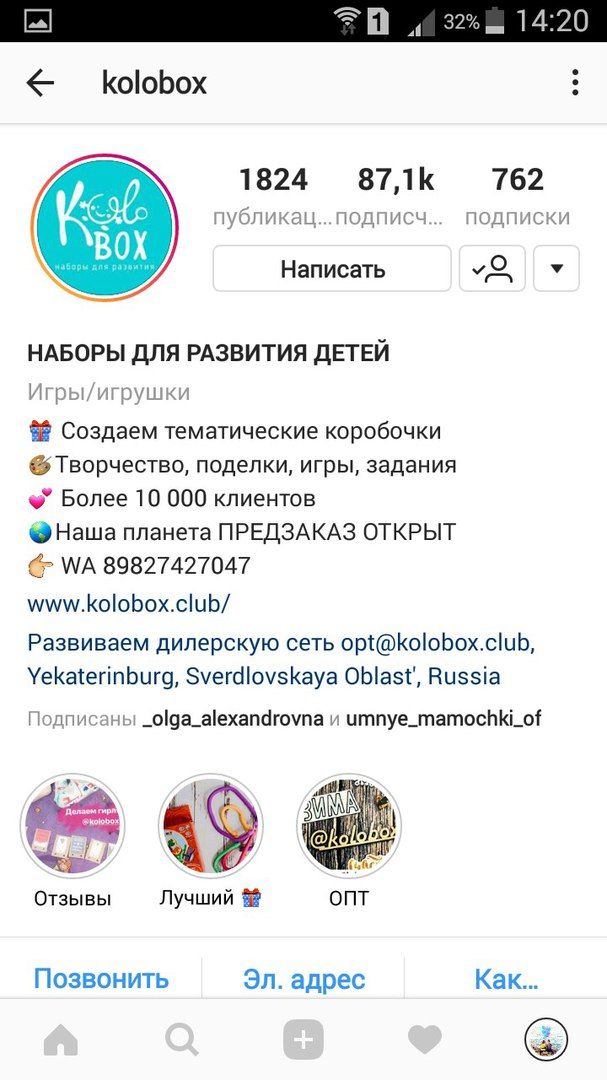Go back using the arrow
Screen dimensions: 607x1080
tap(40, 83)
